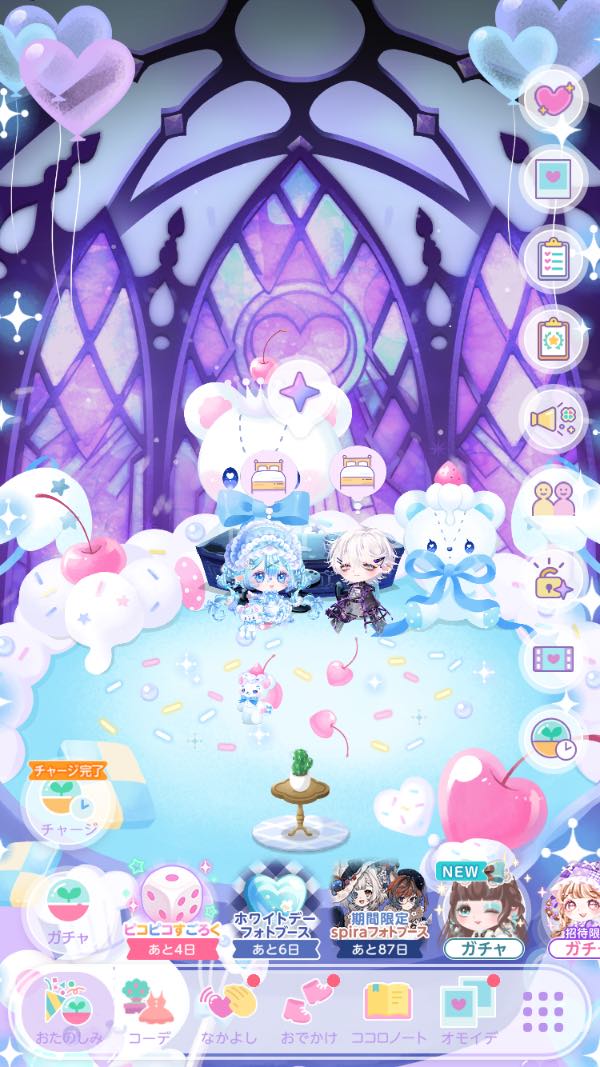Open ホワイトデーフォトブース banner
This screenshot has width=600, height=1067.
click(276, 910)
